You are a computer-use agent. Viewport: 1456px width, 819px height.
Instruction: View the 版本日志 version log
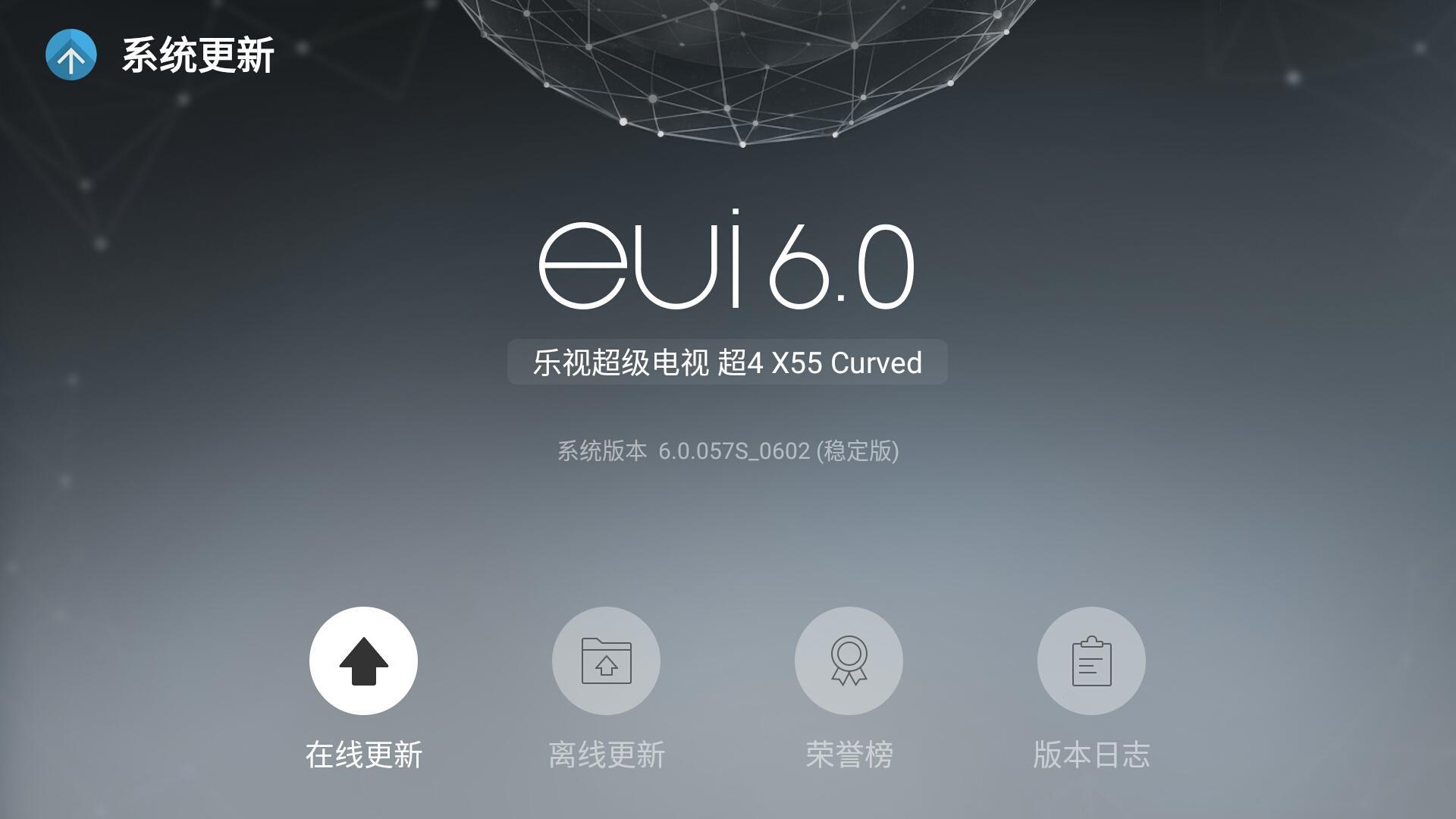(1091, 661)
